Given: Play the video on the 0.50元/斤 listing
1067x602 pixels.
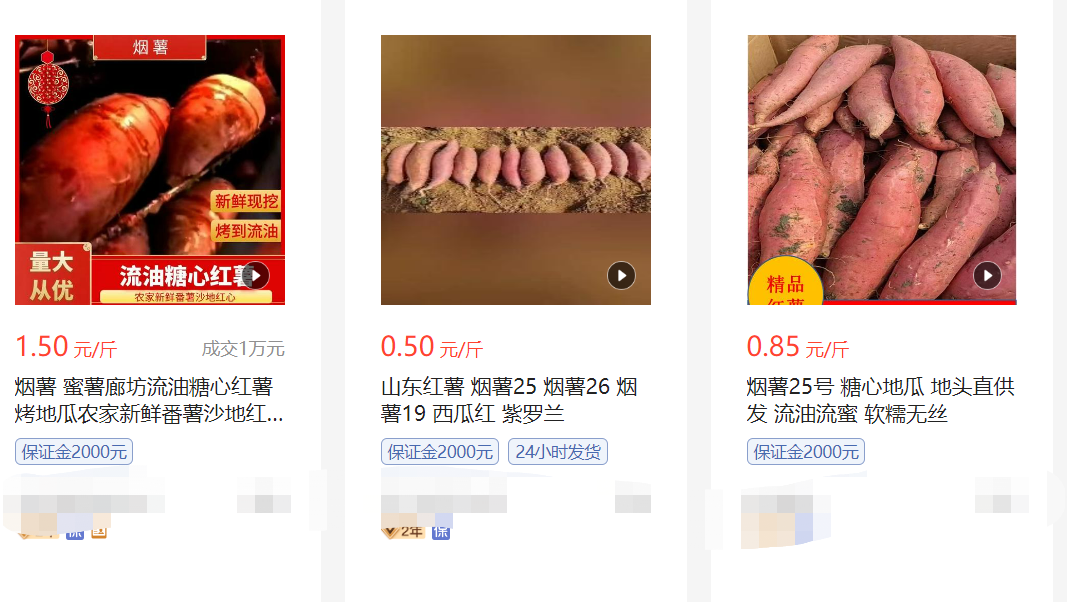Looking at the screenshot, I should tap(621, 275).
